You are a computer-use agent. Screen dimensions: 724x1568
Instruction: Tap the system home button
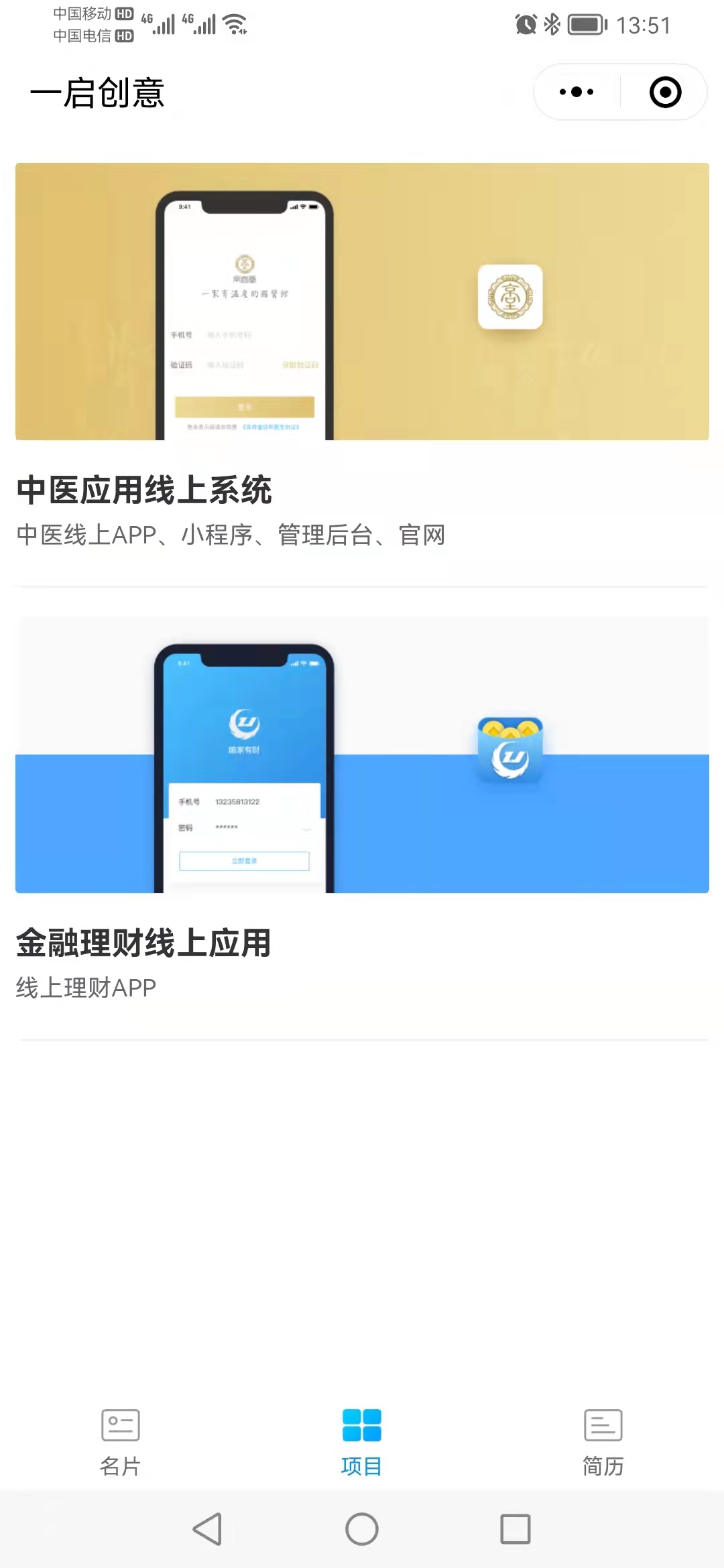[x=362, y=1529]
